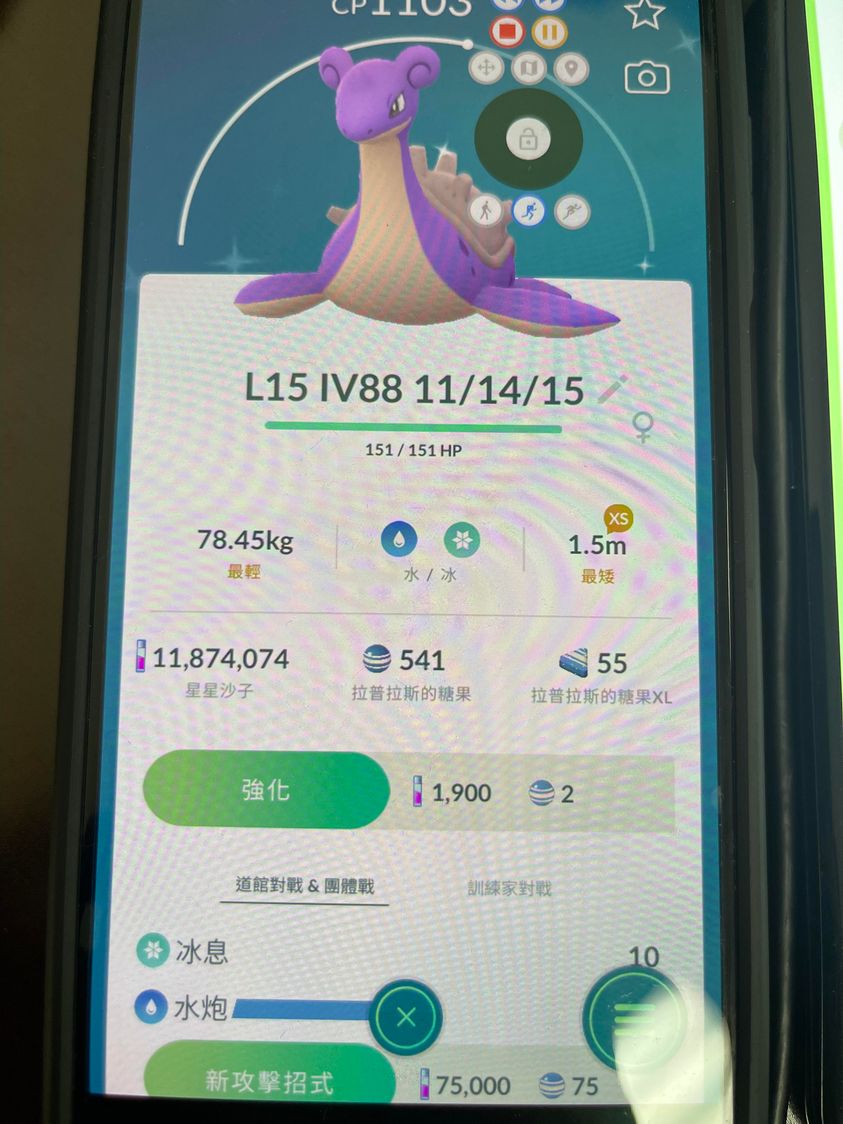Close the Pokémon details with the X button
The image size is (843, 1124).
(x=406, y=1018)
